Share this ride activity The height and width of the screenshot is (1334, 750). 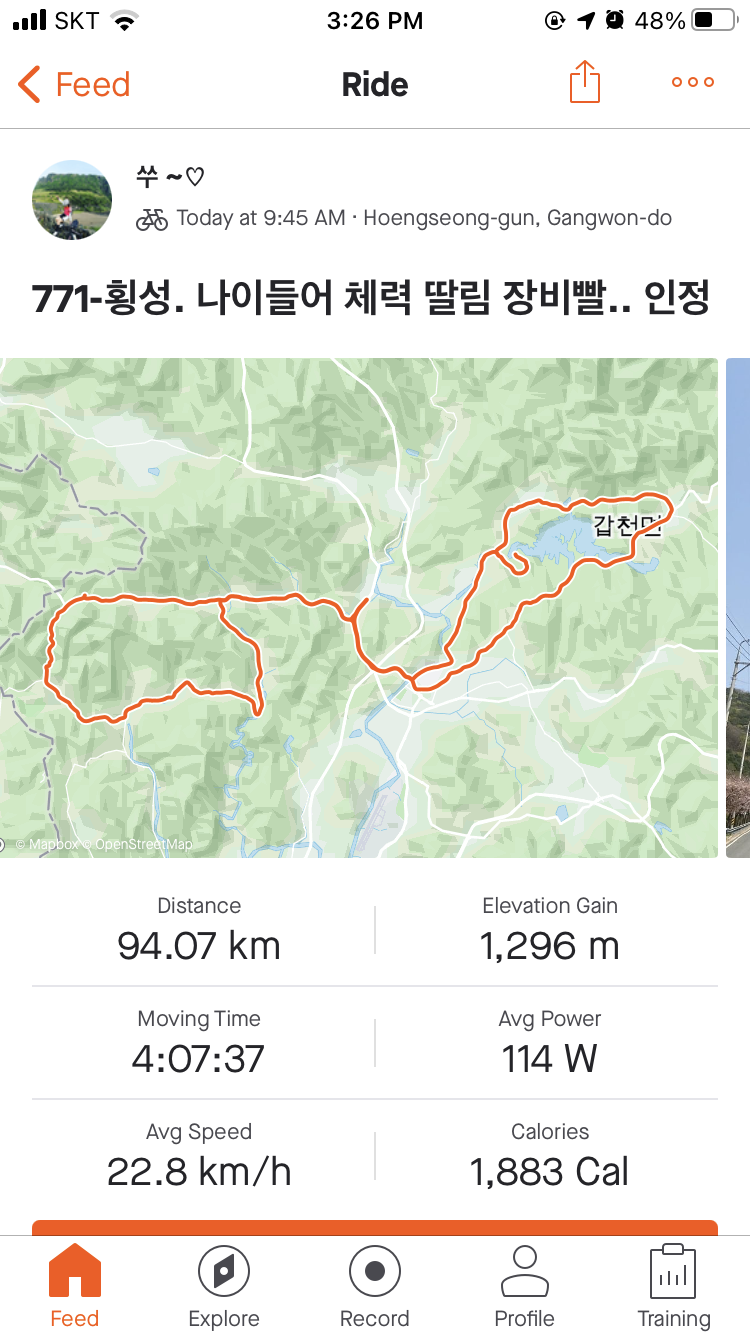(585, 82)
